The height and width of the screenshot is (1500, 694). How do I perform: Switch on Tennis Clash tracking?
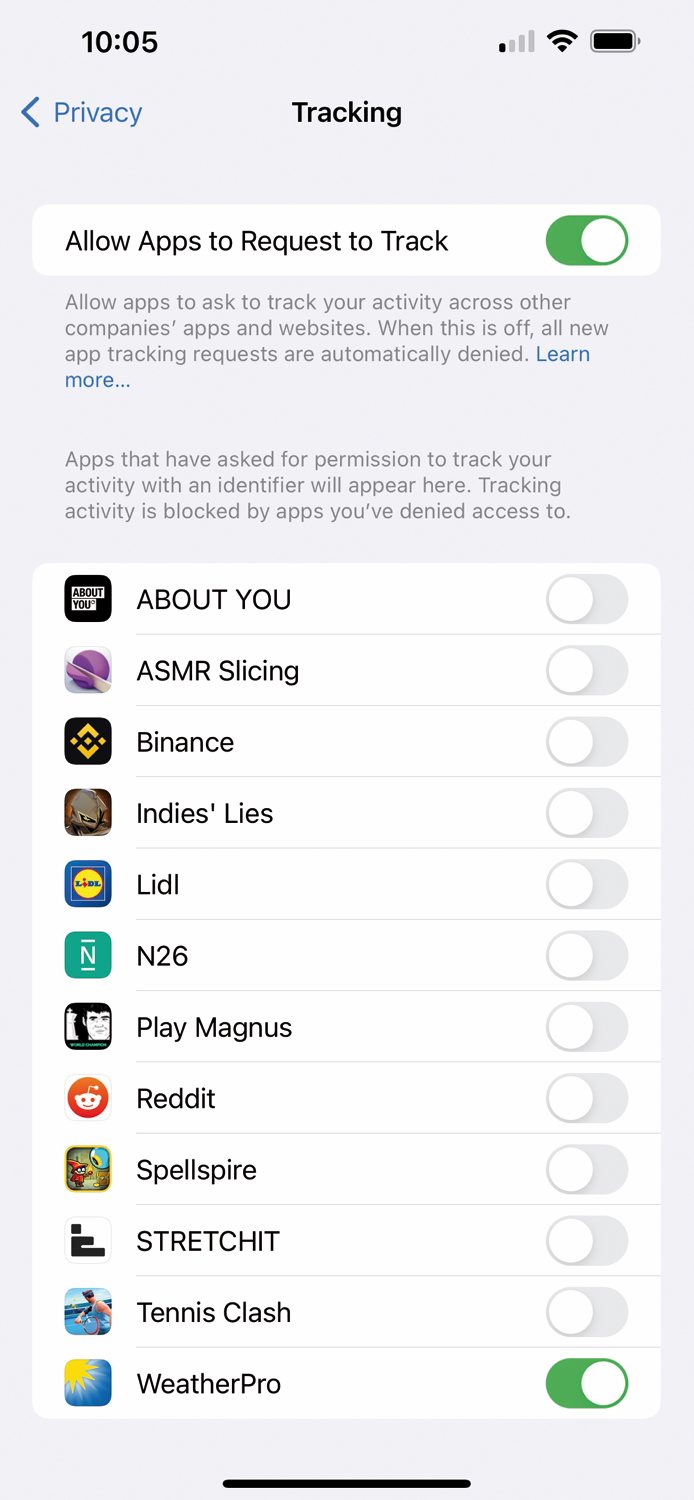587,1313
